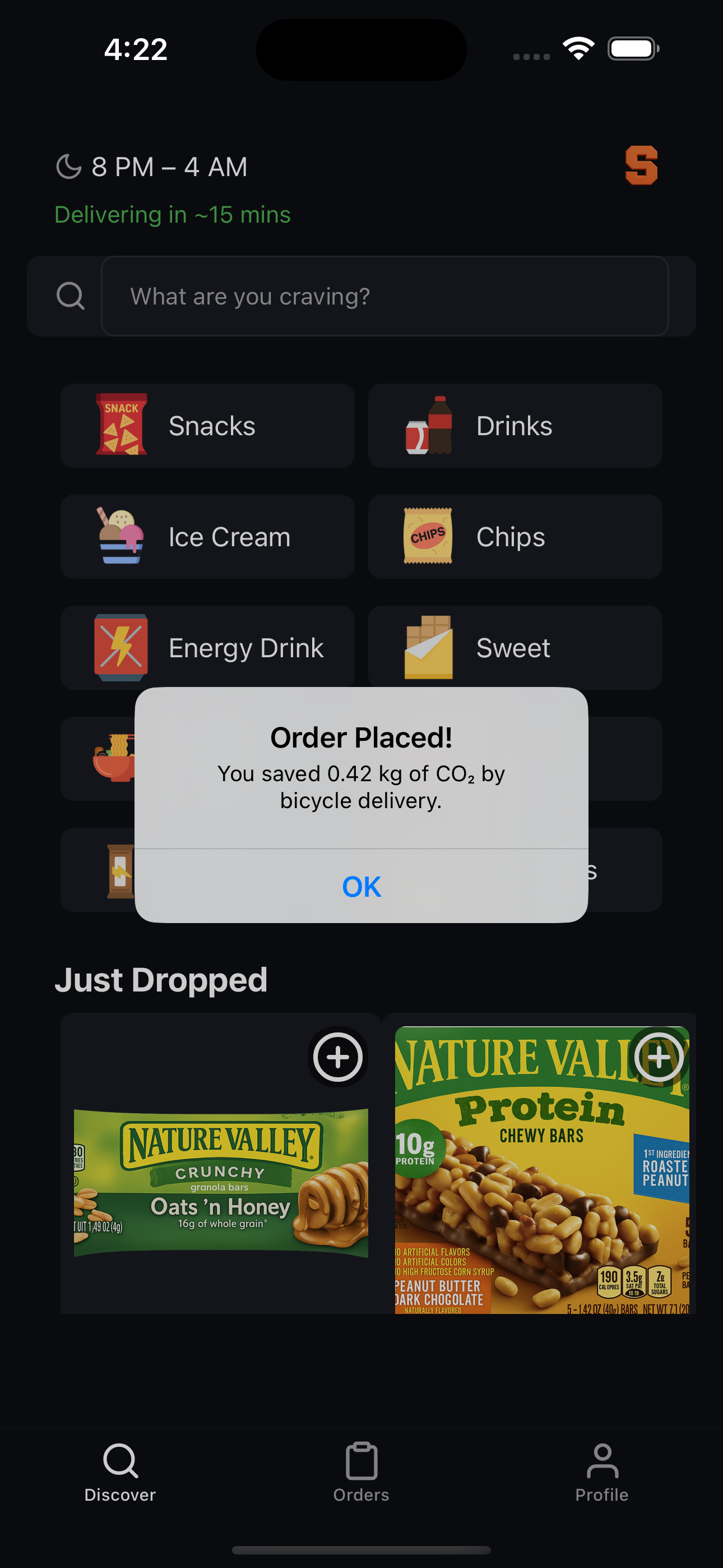Select the Discover tab
Image resolution: width=723 pixels, height=1568 pixels.
coord(120,1472)
